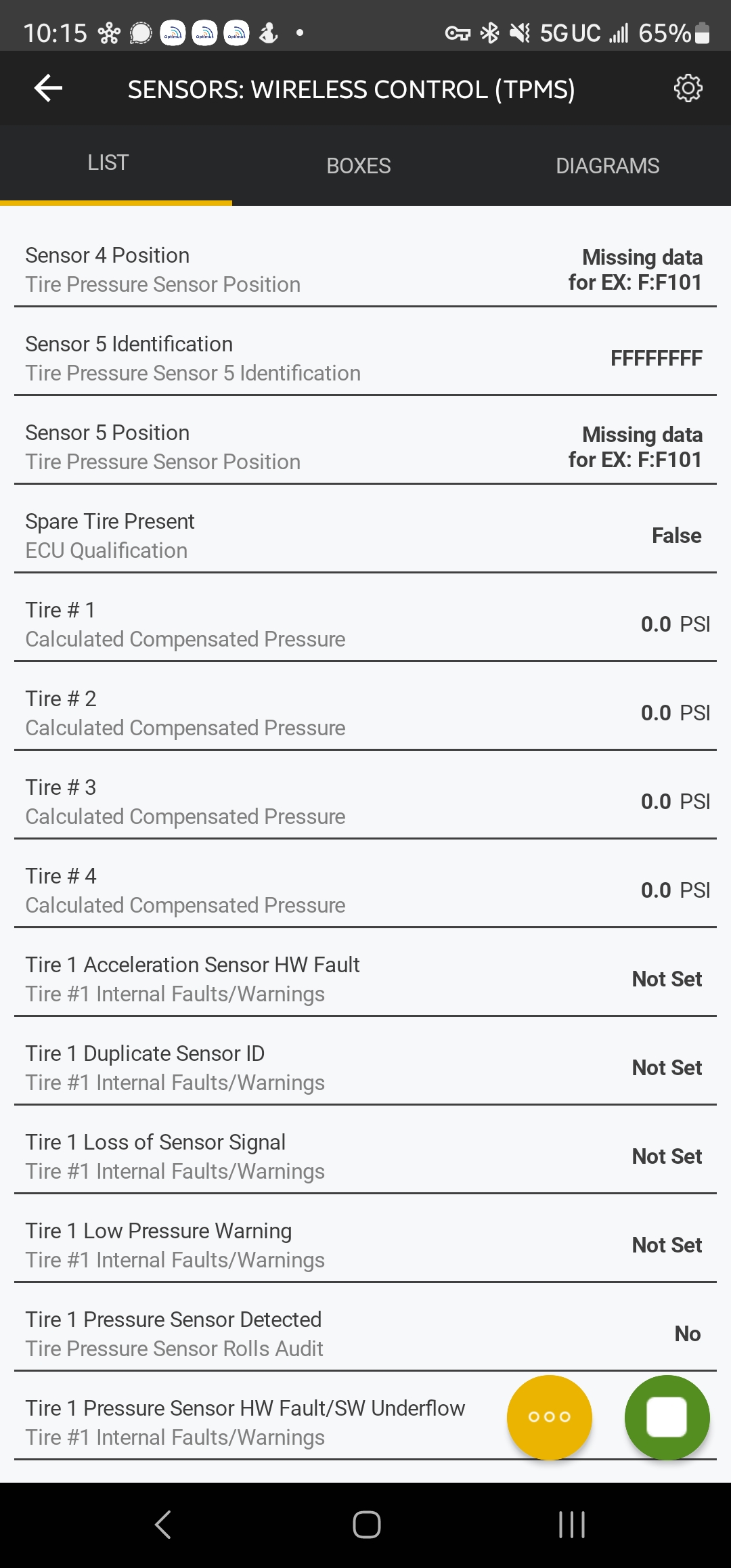Tap the green stop recording button
The width and height of the screenshot is (731, 1568).
pos(667,1417)
